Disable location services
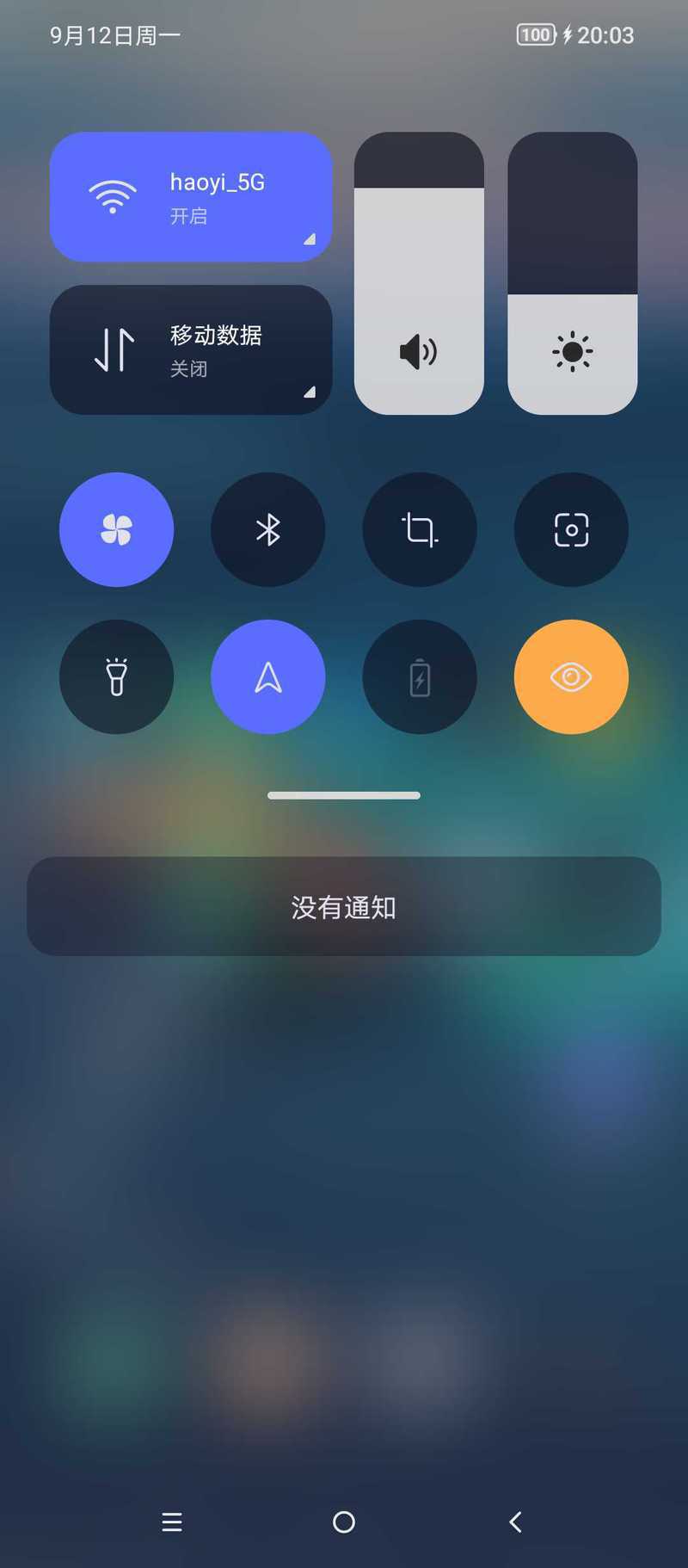This screenshot has width=688, height=1568. click(x=268, y=677)
